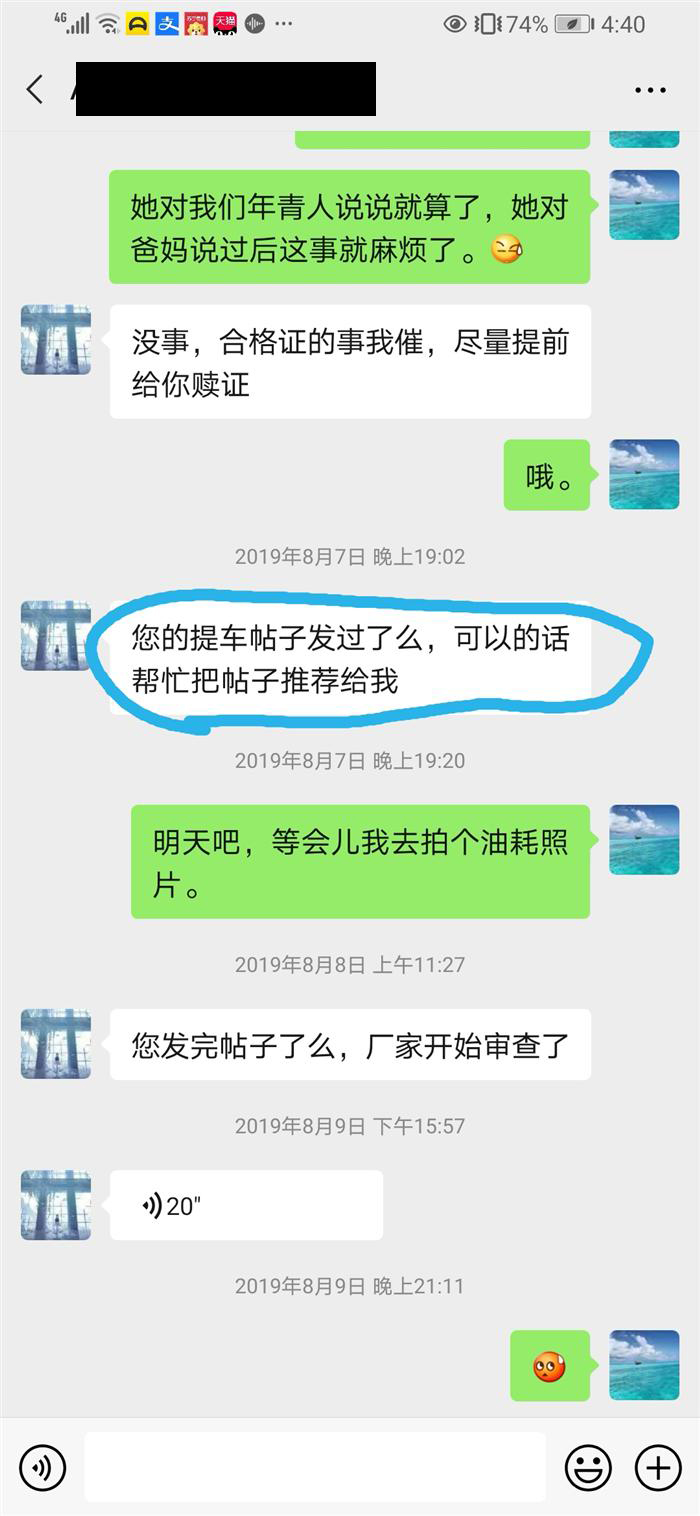700x1516 pixels.
Task: Switch to voice input mode
Action: pos(43,1467)
